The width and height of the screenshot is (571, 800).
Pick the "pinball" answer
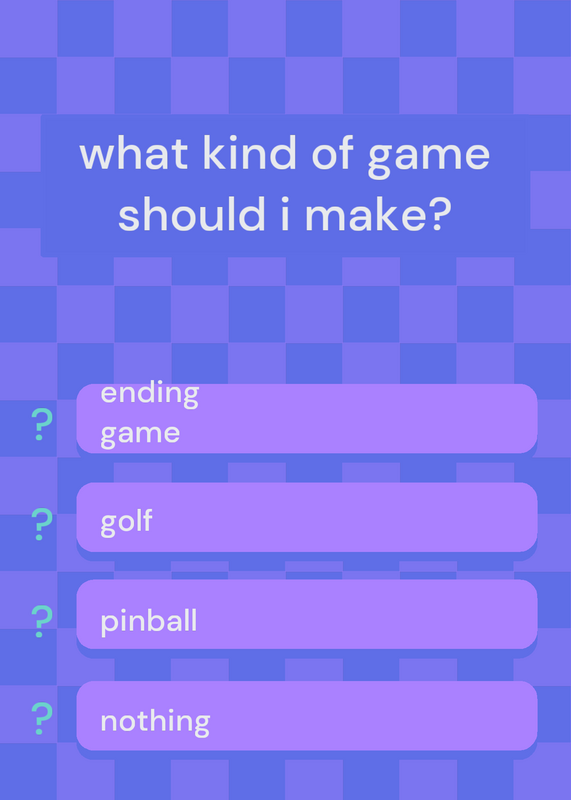coord(307,614)
